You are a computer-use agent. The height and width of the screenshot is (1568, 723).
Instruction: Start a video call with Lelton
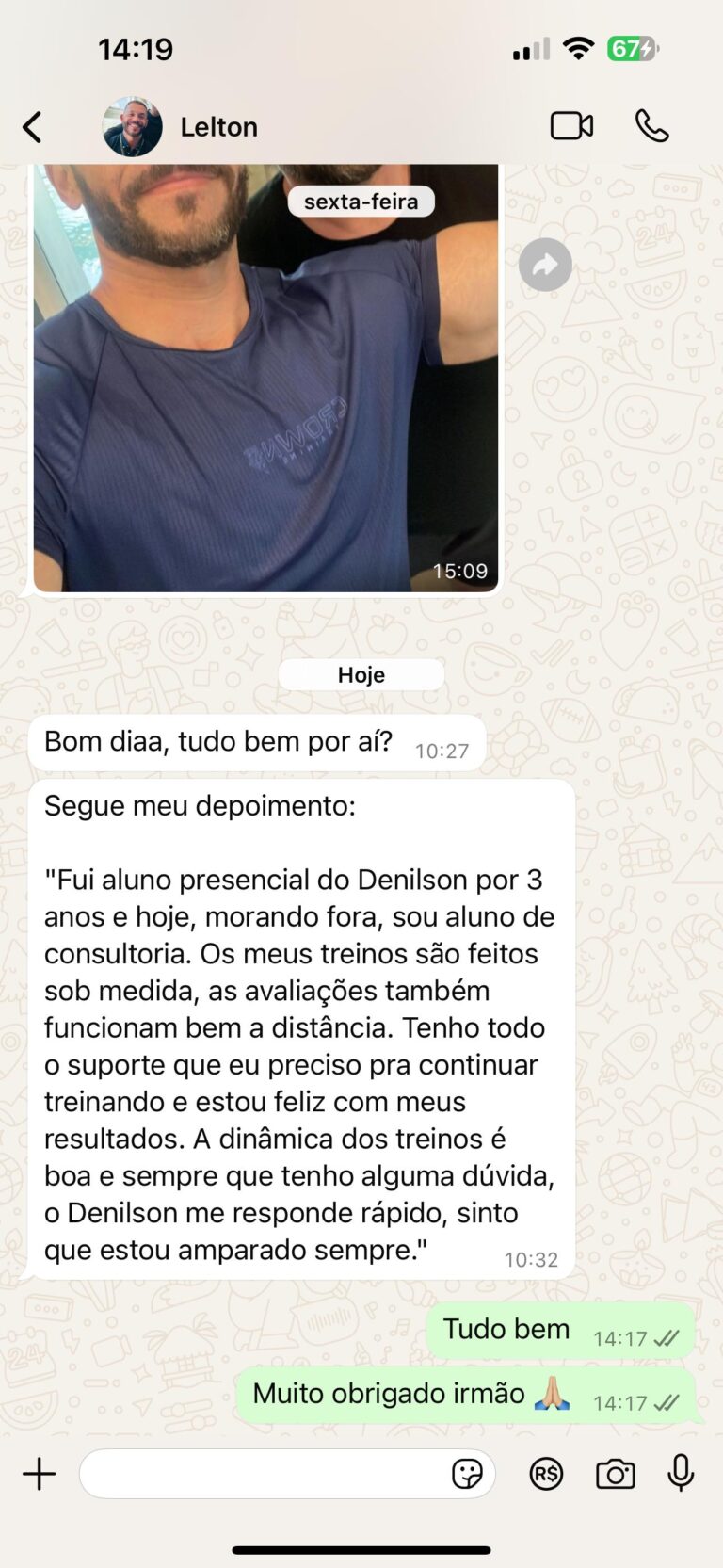coord(571,126)
